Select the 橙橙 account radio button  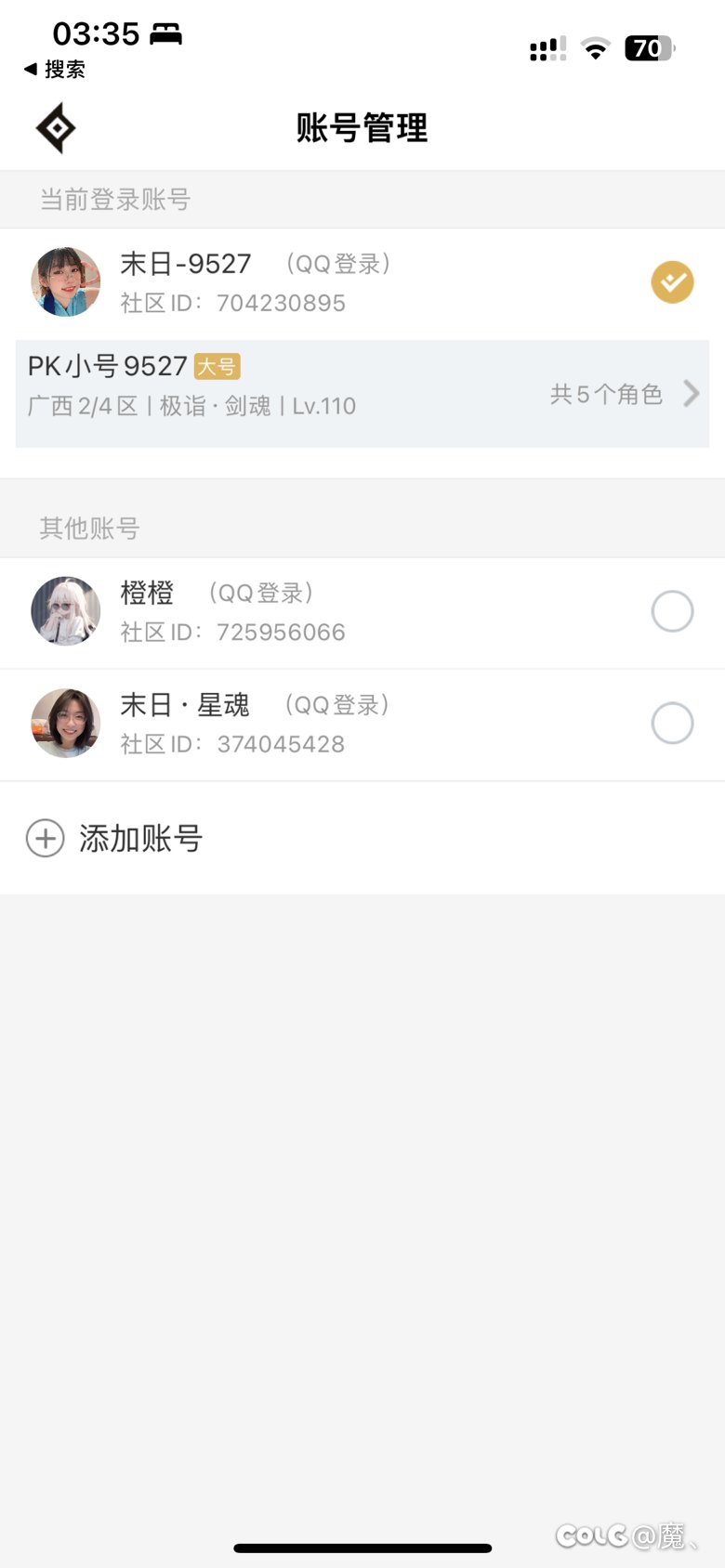pyautogui.click(x=672, y=612)
